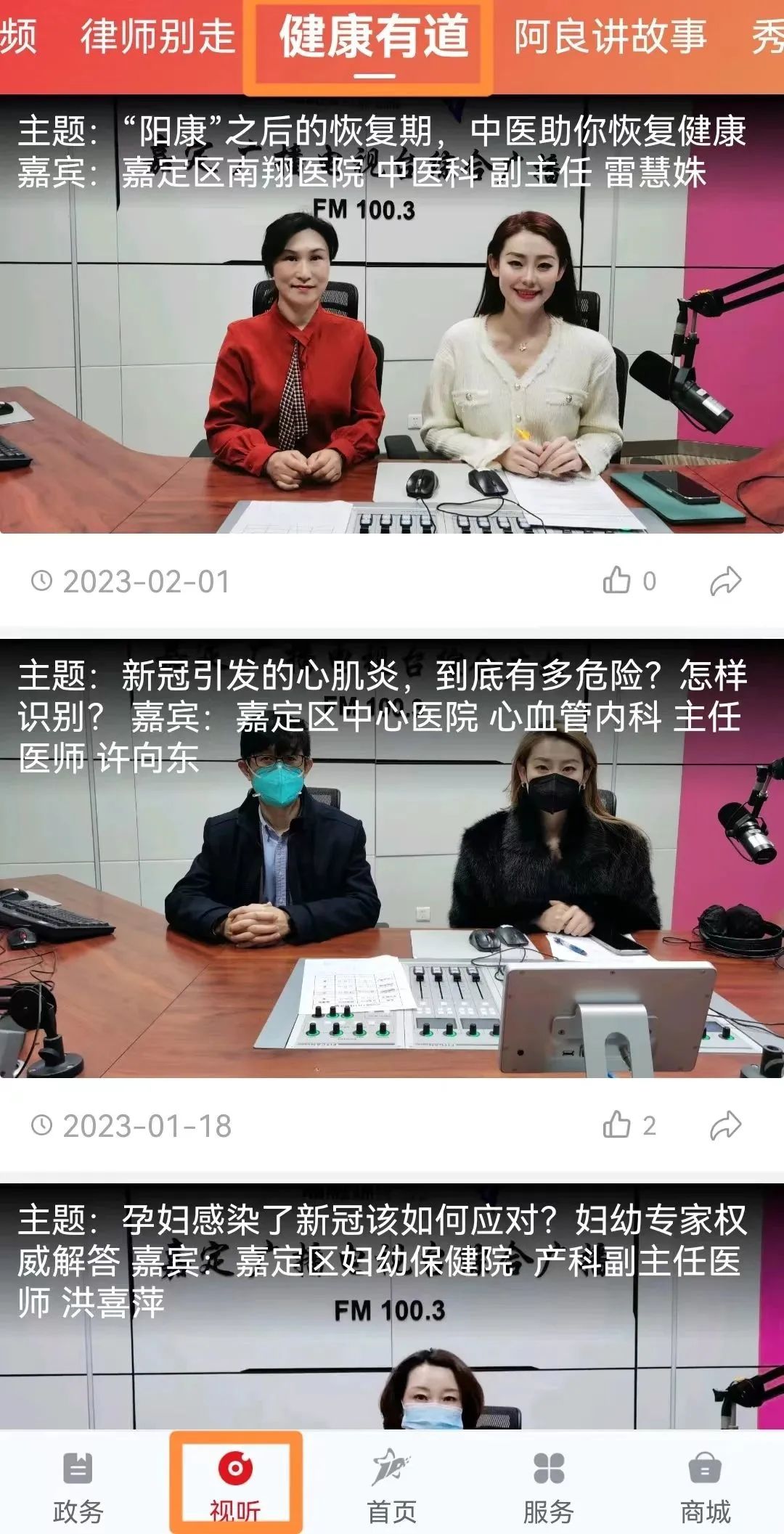Open the 新冠引发的心肌炎 video card
The height and width of the screenshot is (1534, 784).
[x=392, y=871]
